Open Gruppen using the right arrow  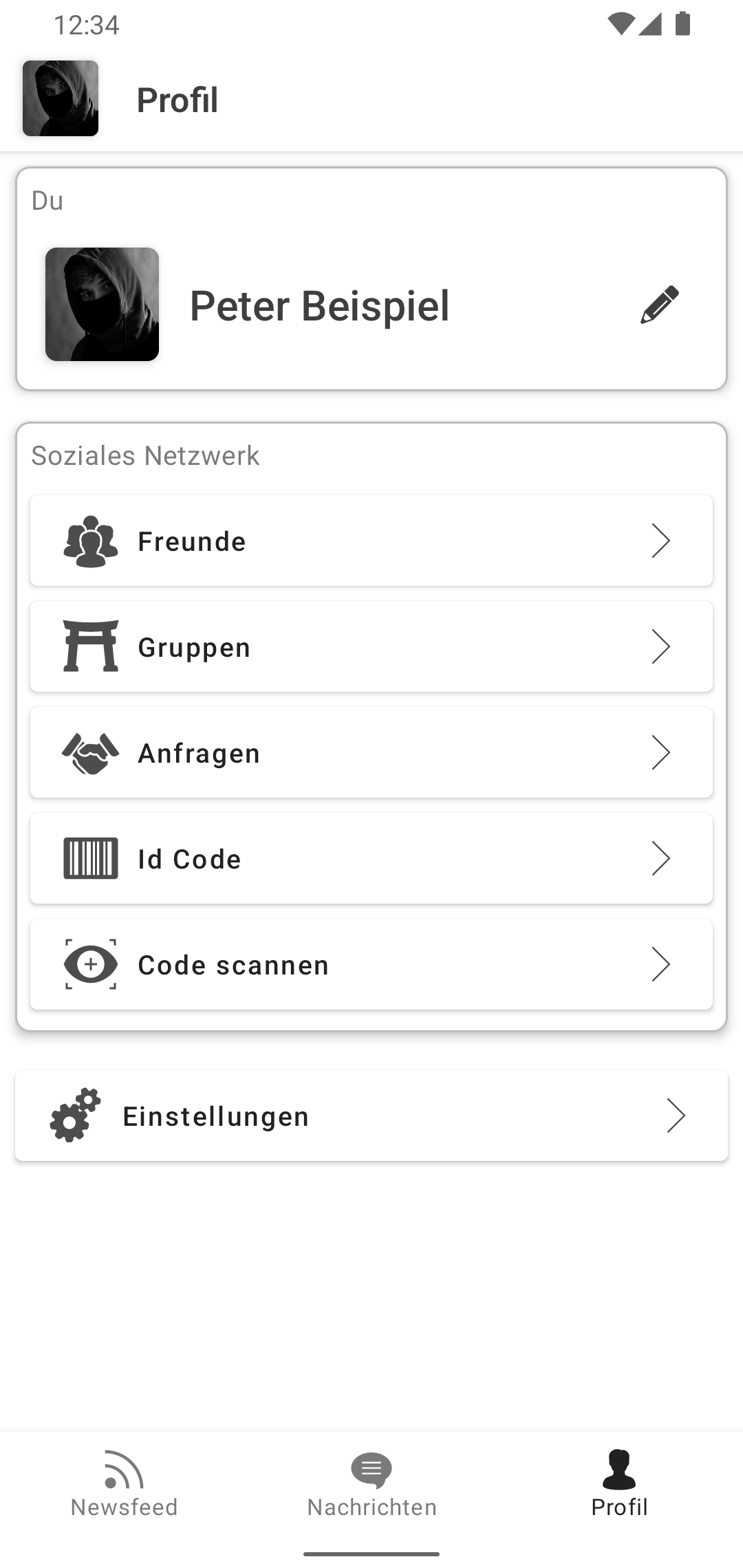coord(661,646)
